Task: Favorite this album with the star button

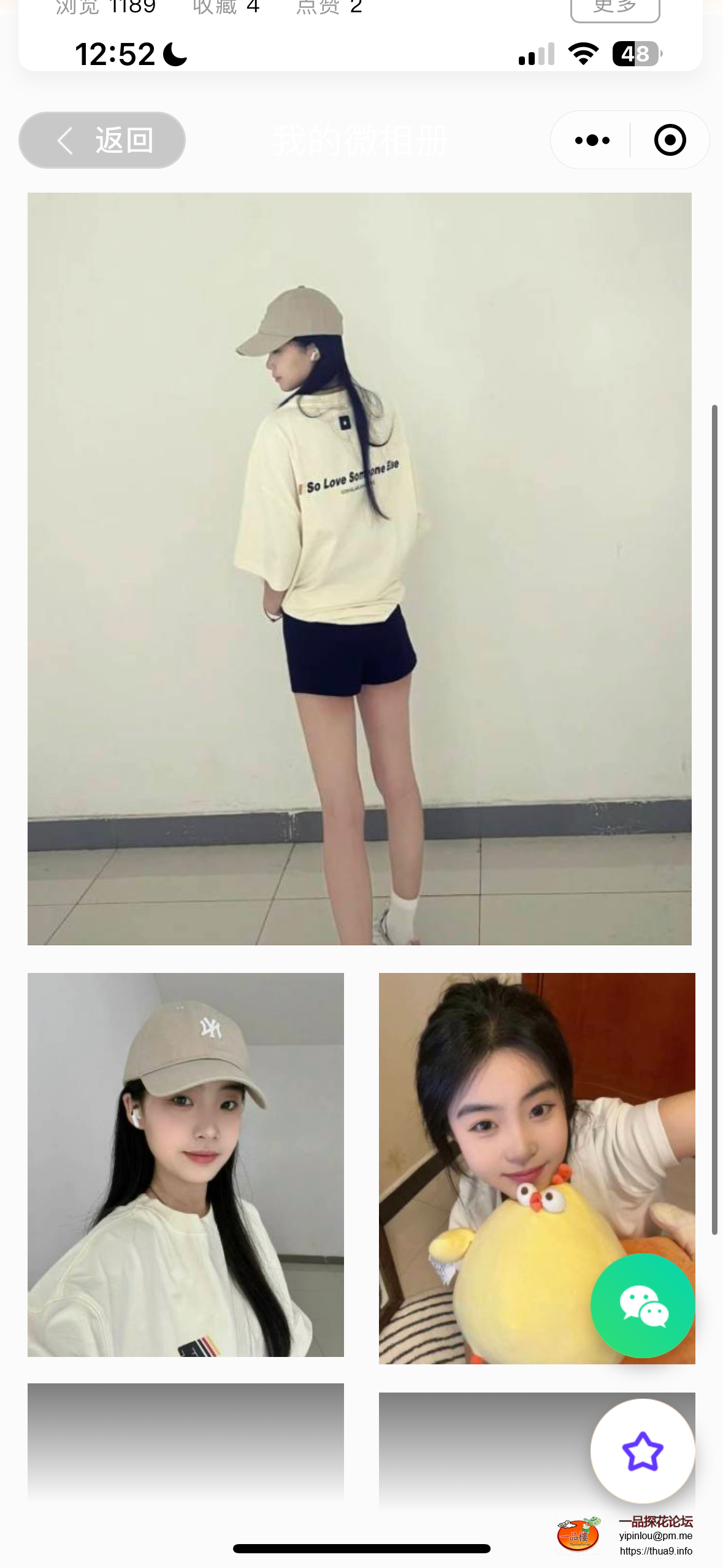Action: coord(642,1451)
